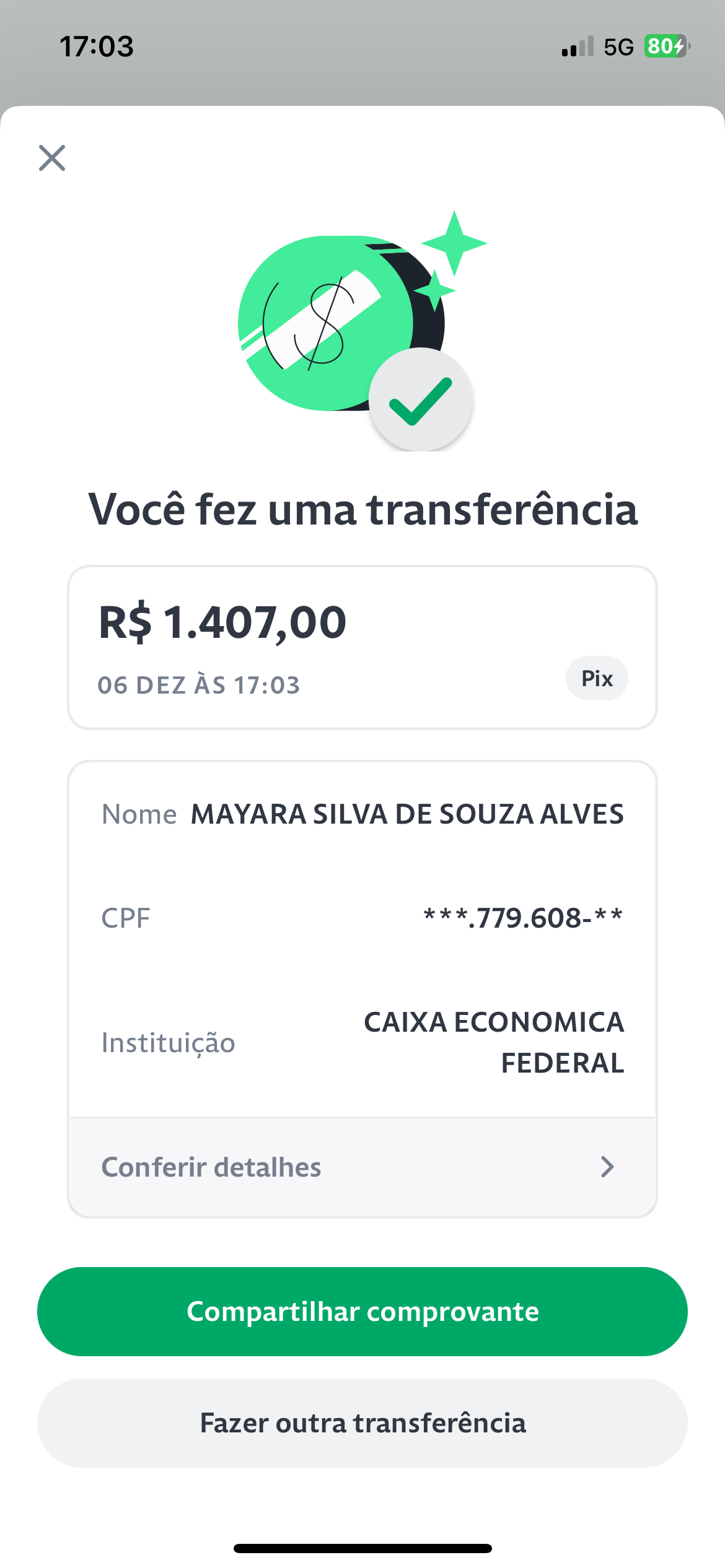Open Conferir detalhes row
This screenshot has width=725, height=1568.
pos(362,1167)
